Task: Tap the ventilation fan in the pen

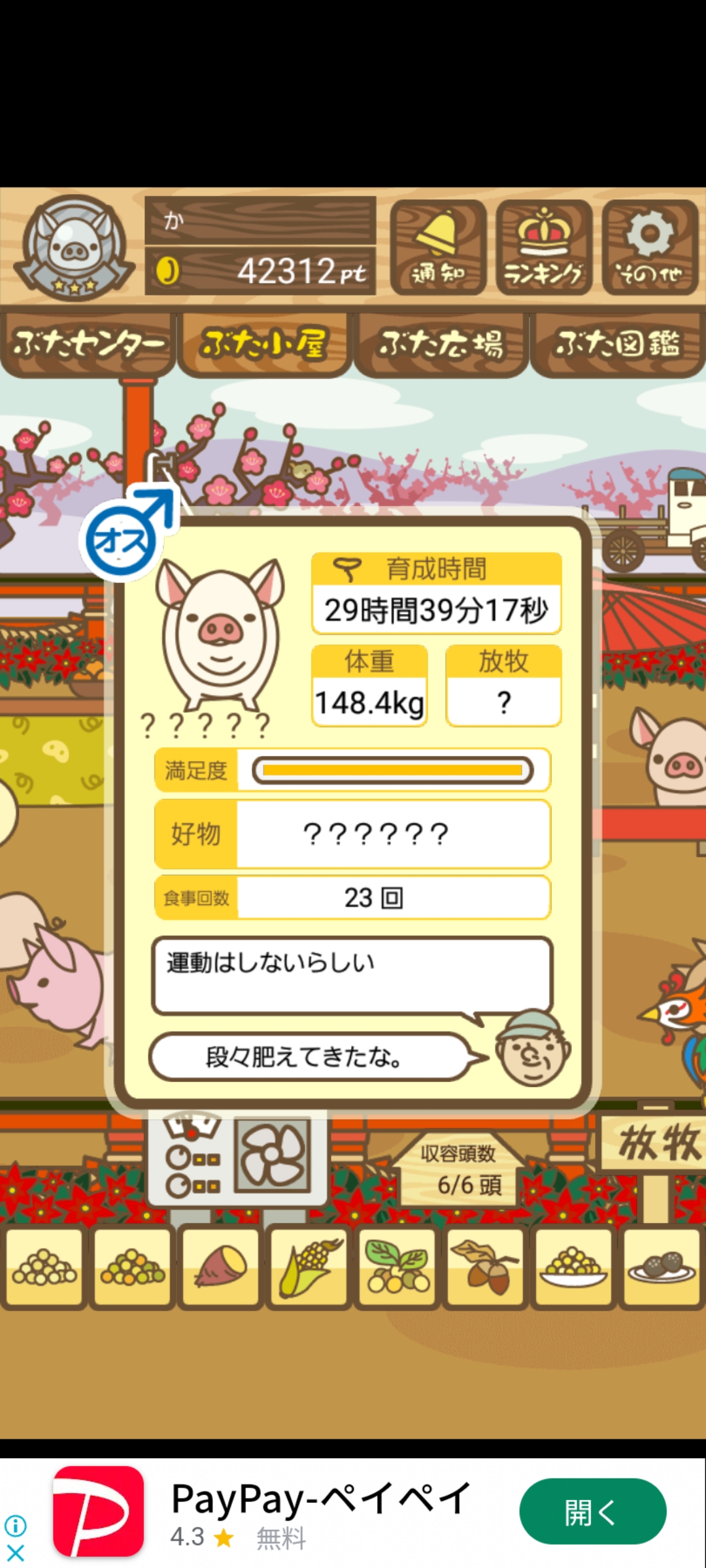Action: (x=273, y=1156)
